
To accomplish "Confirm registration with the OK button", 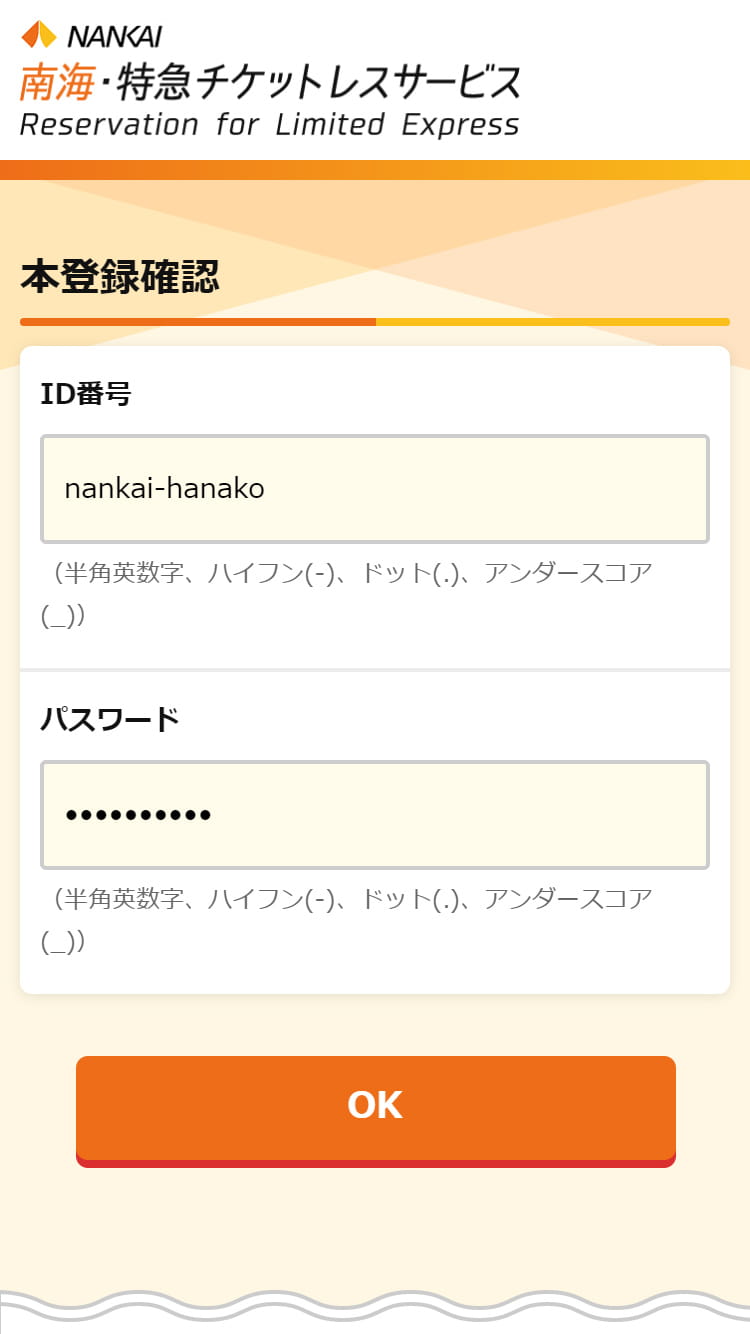I will tap(376, 1110).
